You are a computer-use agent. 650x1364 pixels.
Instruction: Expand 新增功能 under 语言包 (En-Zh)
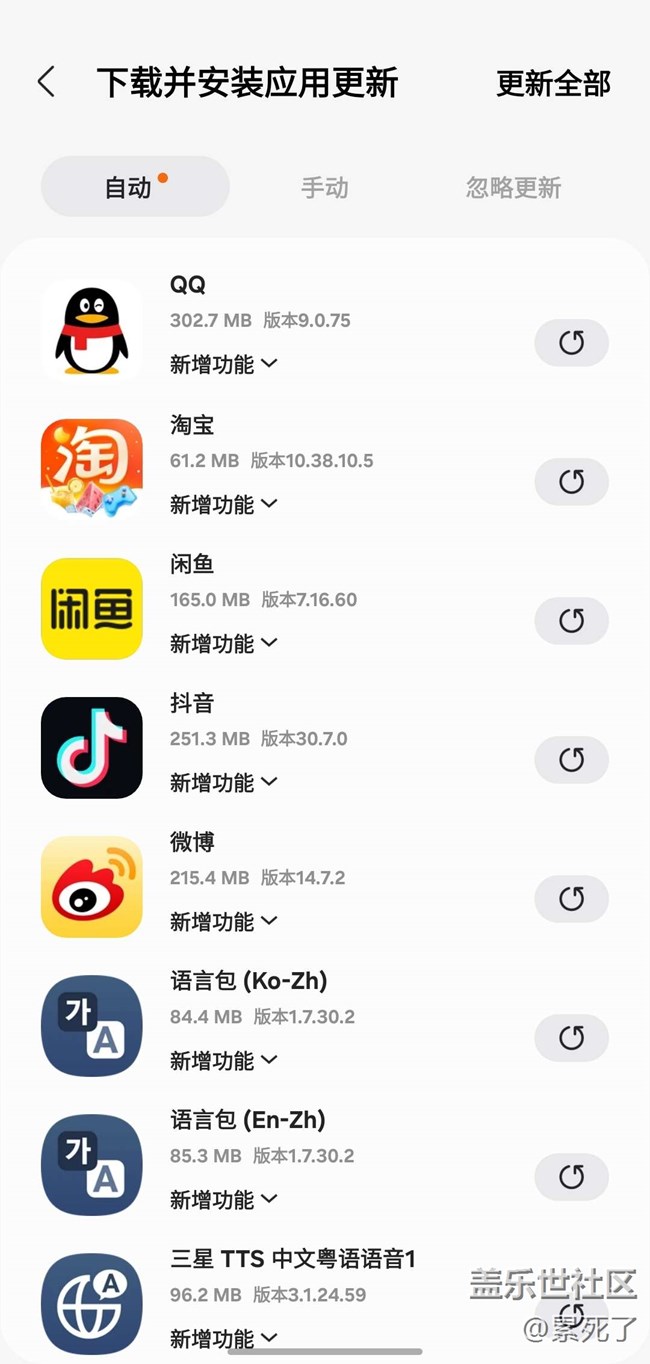(223, 1199)
